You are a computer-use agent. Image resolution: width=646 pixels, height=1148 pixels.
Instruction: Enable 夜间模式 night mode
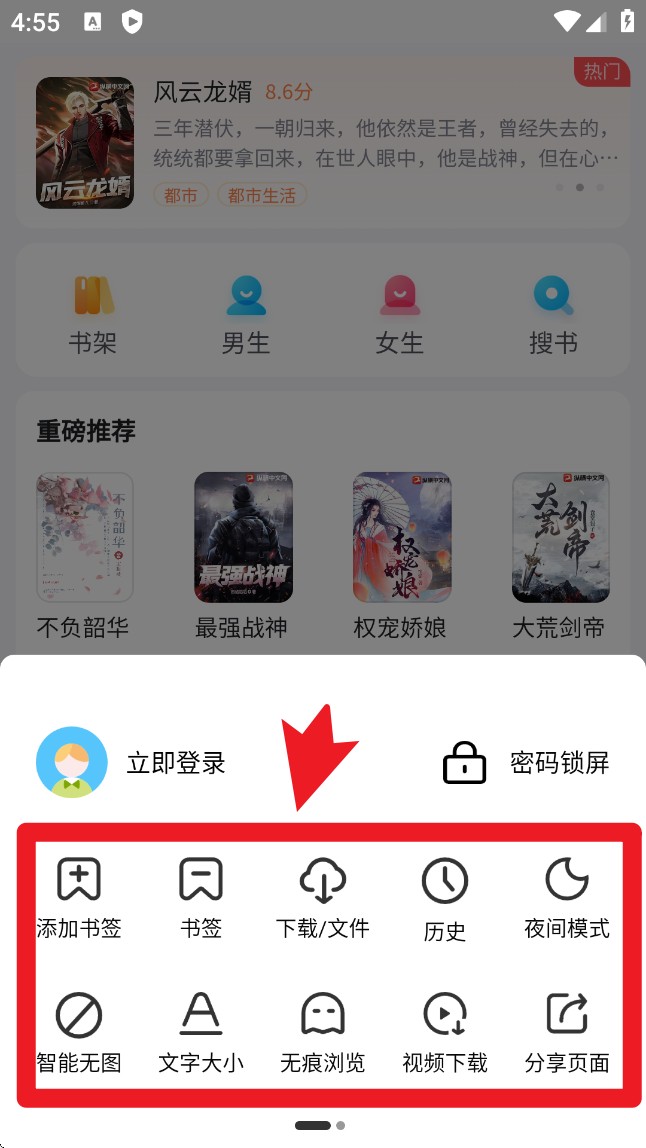click(x=567, y=897)
